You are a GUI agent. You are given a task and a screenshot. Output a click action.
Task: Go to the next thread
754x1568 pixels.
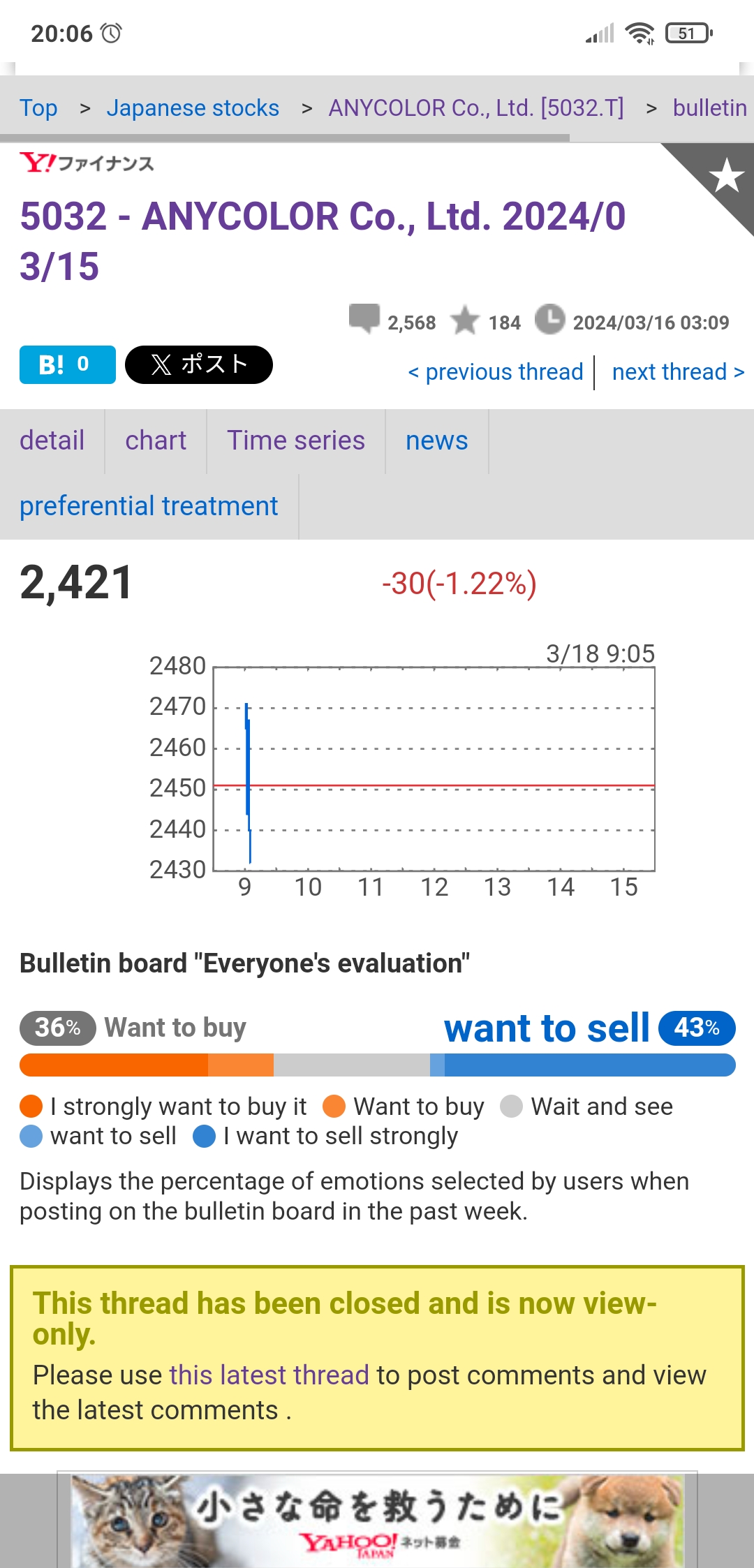pyautogui.click(x=679, y=372)
